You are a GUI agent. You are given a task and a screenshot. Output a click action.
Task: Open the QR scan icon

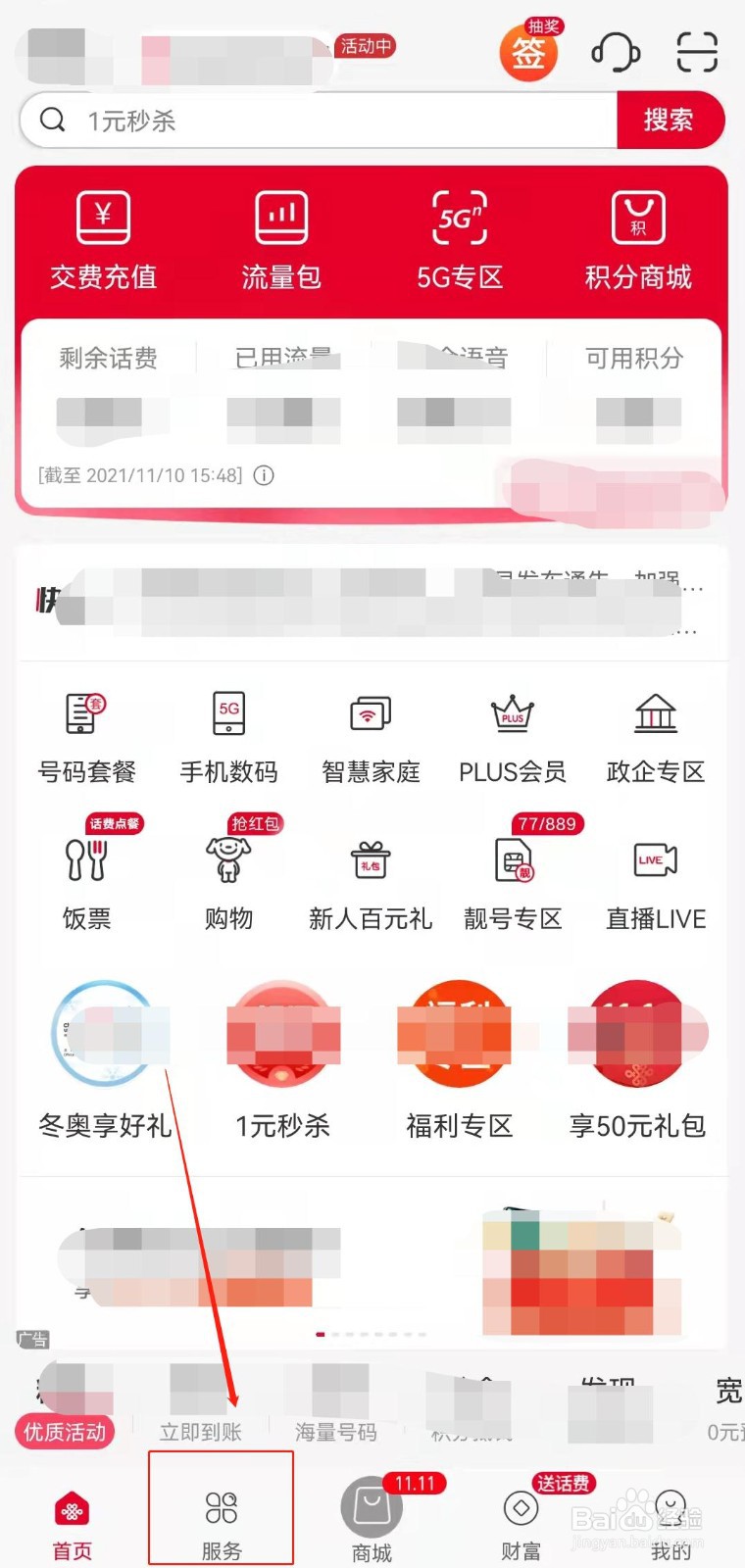pyautogui.click(x=696, y=54)
